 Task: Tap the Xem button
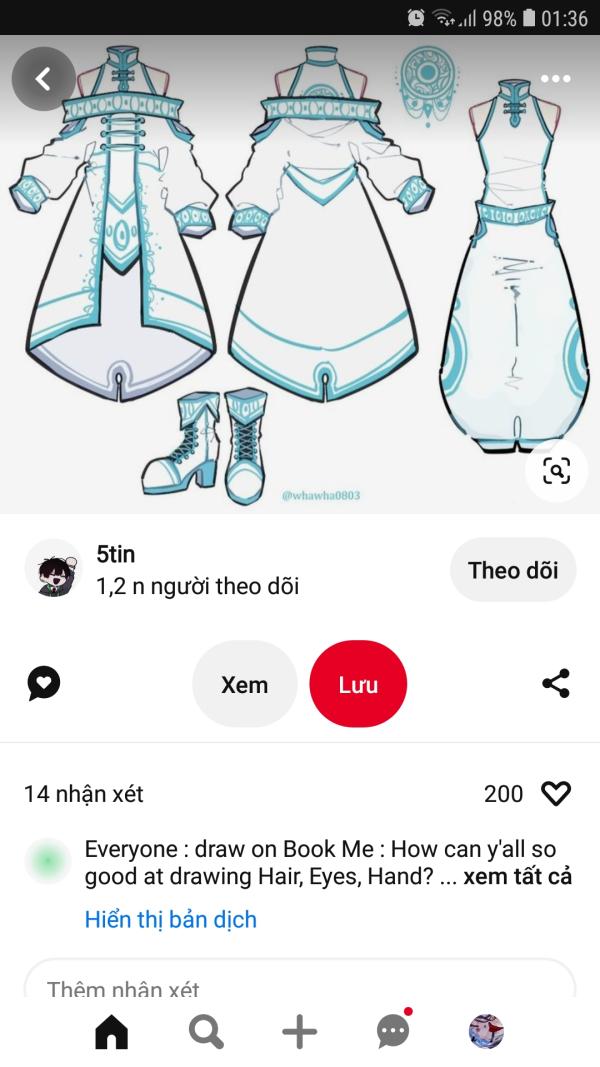point(245,684)
